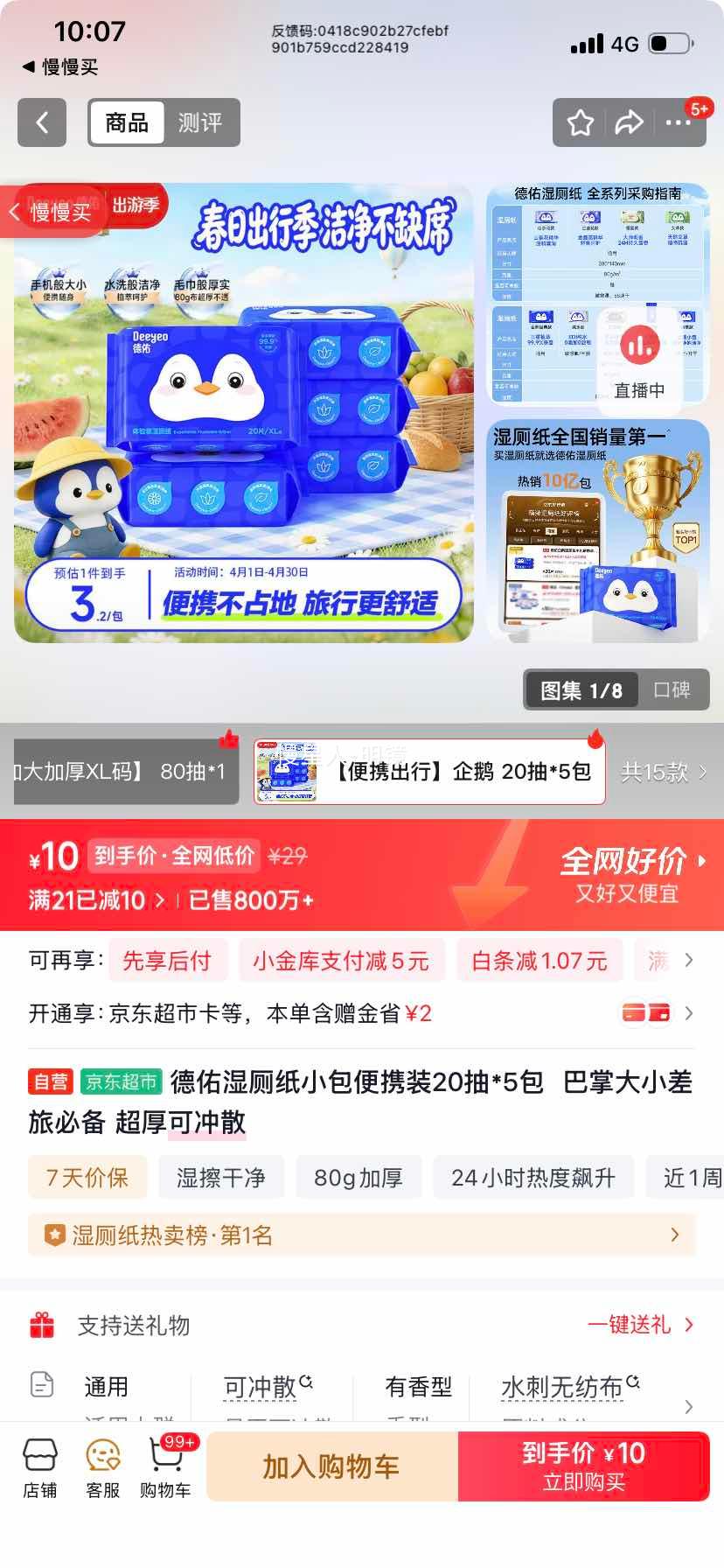Screen dimensions: 724x1568
Task: Contact 客服 via the customer service icon
Action: coord(102,1466)
